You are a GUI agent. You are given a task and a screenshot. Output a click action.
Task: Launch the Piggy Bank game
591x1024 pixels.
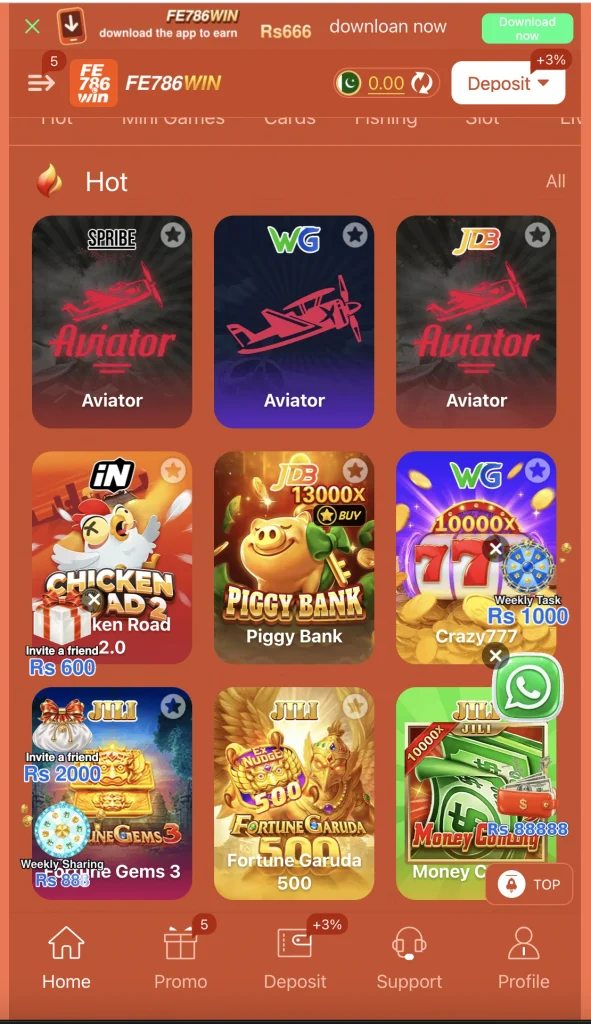(294, 558)
